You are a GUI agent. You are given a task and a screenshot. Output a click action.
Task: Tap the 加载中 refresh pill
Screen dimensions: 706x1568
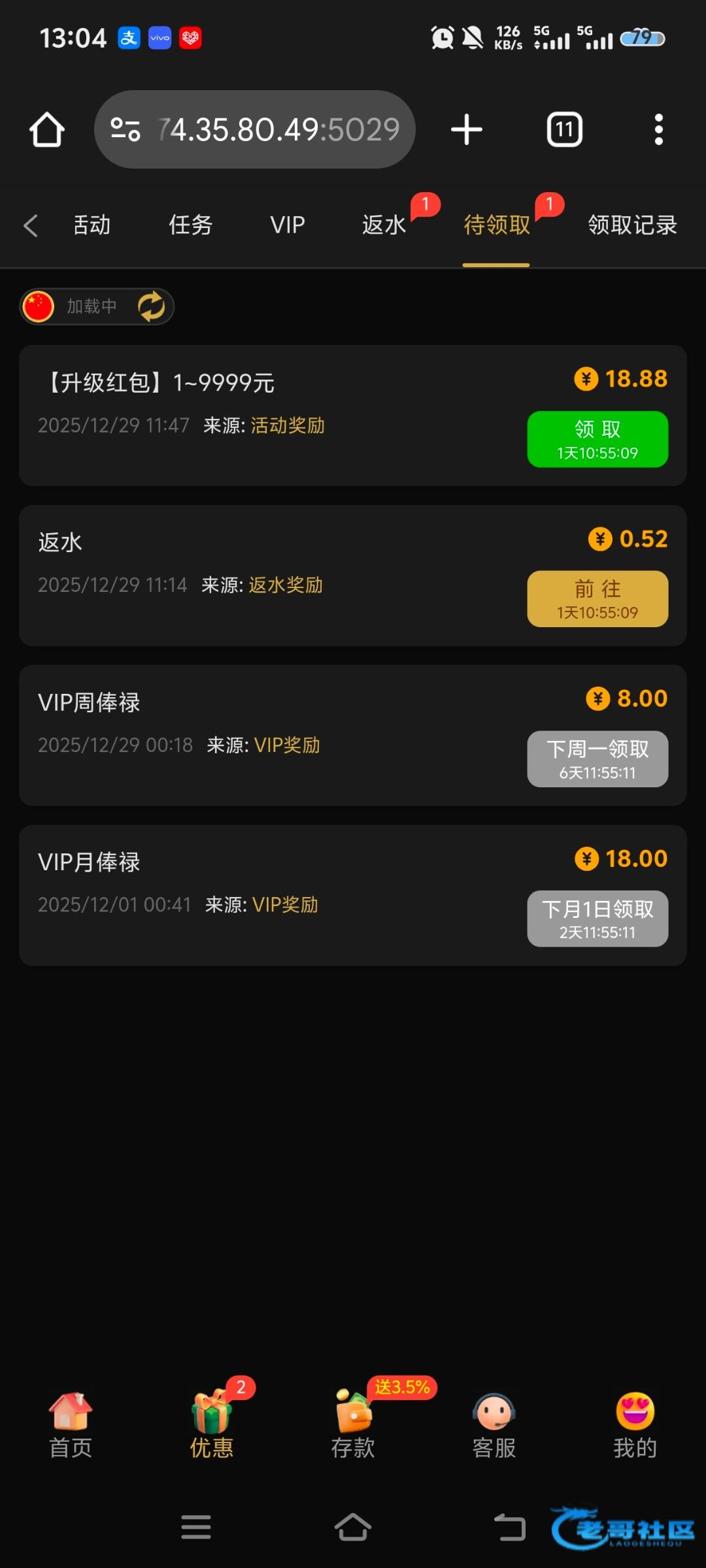click(x=97, y=306)
